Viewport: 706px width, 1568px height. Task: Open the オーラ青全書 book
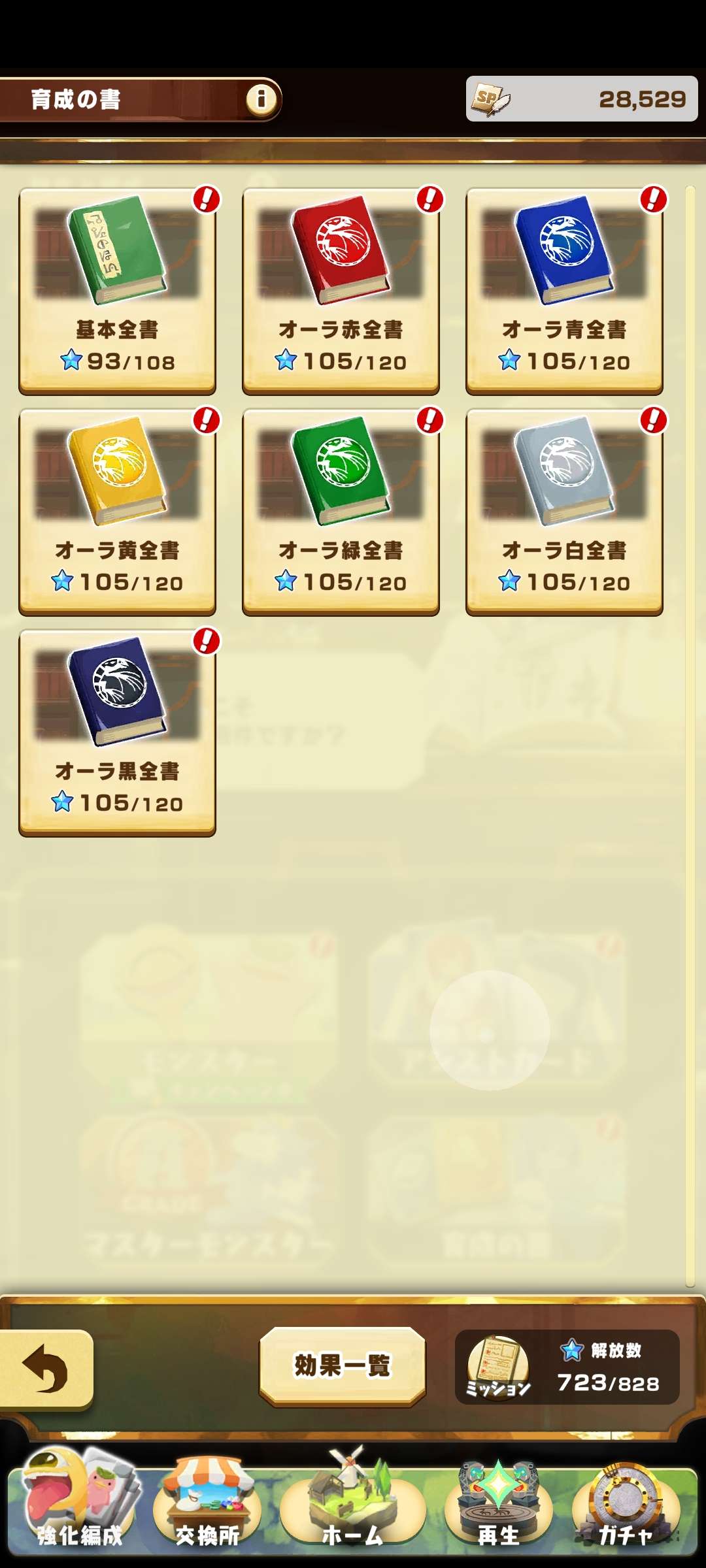564,291
